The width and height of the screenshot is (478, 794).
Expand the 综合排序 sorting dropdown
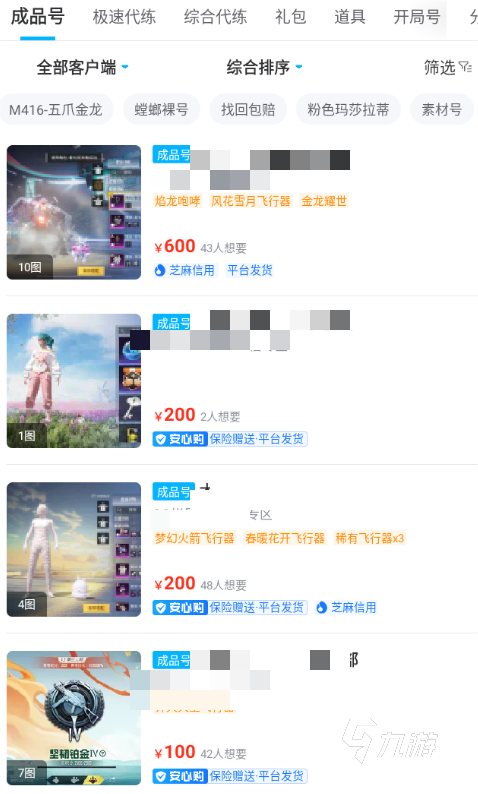[x=264, y=67]
